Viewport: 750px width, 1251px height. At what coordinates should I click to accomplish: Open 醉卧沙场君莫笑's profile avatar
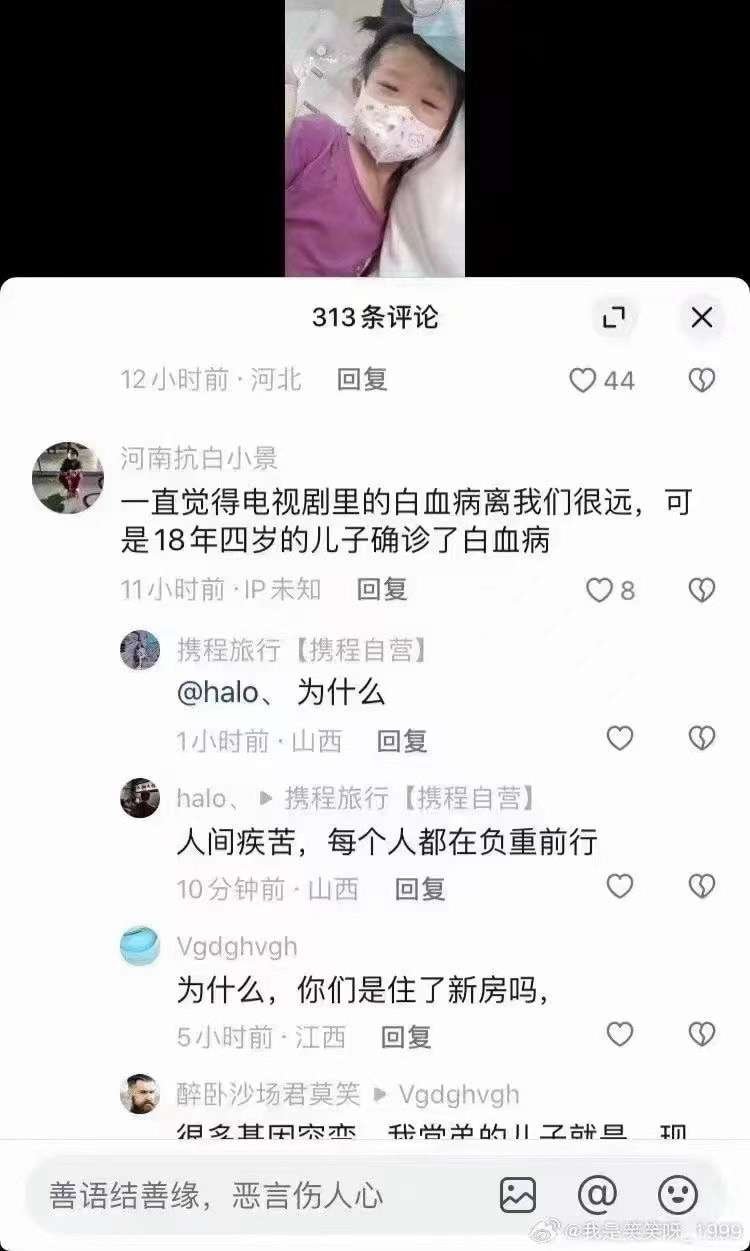pos(140,1095)
